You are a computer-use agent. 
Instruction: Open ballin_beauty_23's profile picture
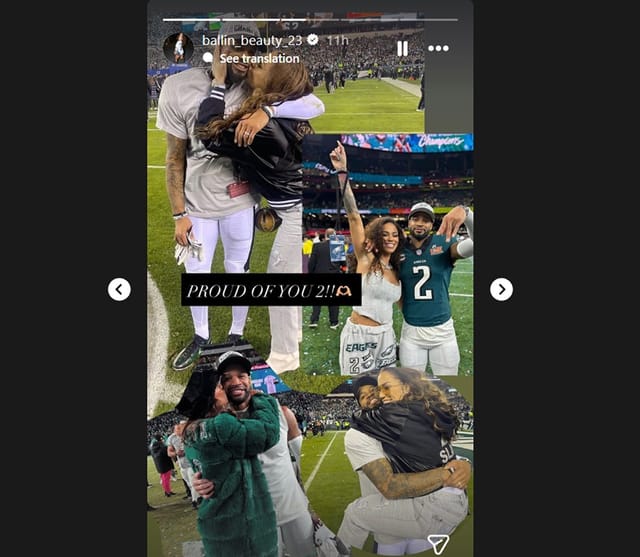pyautogui.click(x=178, y=48)
